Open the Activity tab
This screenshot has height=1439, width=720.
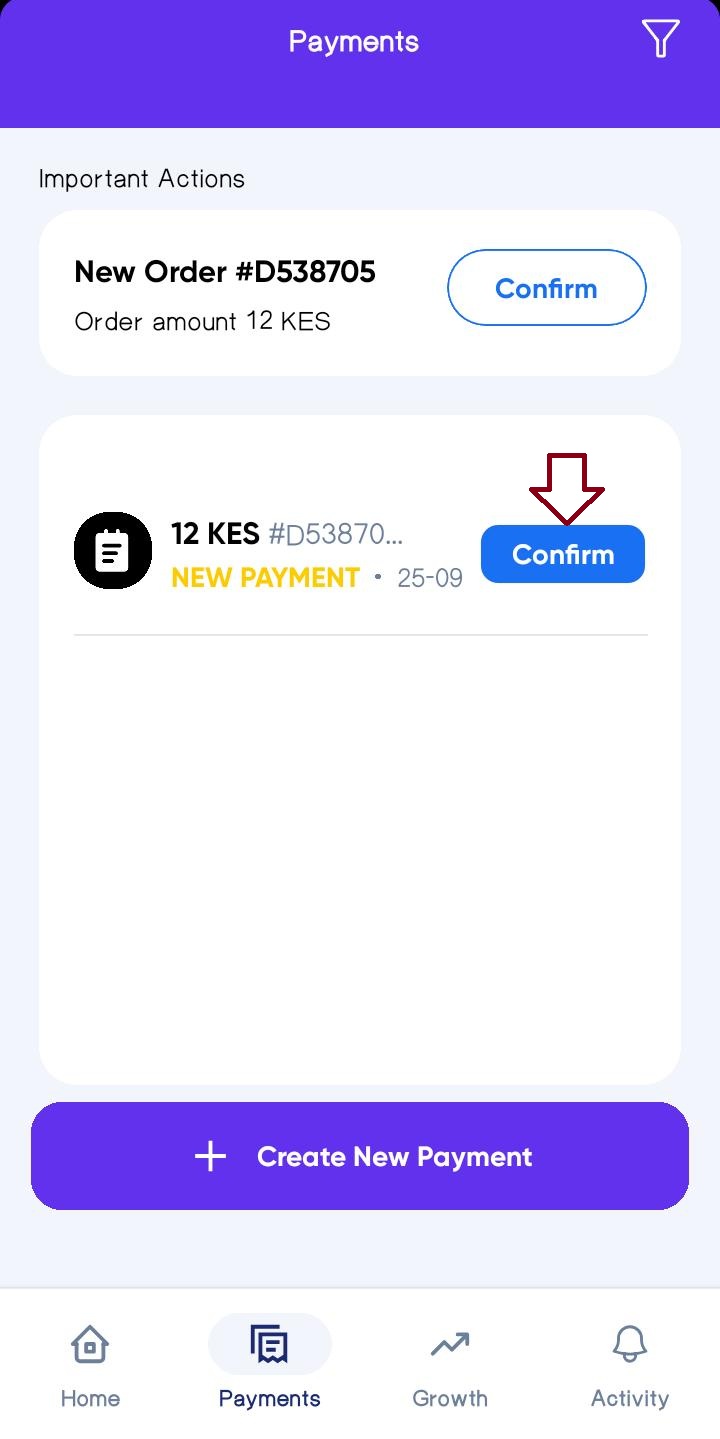tap(630, 1366)
